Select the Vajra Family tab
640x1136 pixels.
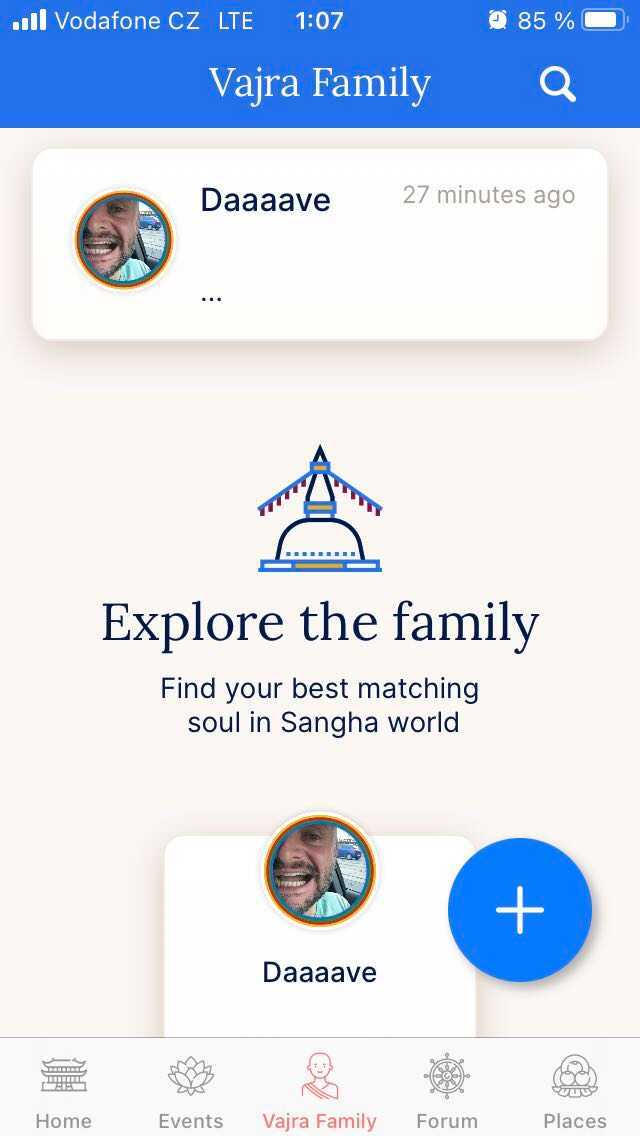coord(320,1090)
